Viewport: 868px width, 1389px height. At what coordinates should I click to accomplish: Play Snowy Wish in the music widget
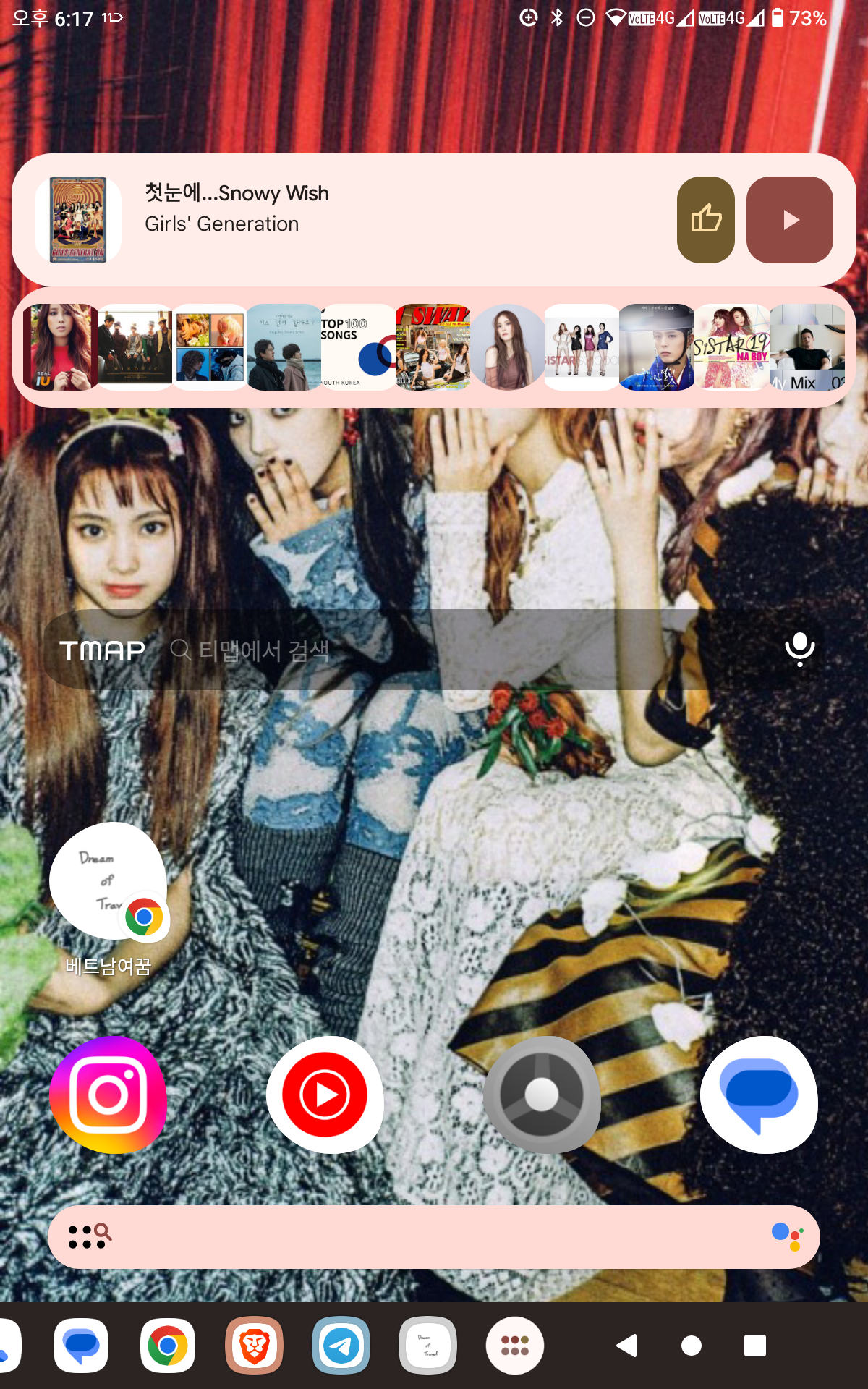point(789,220)
